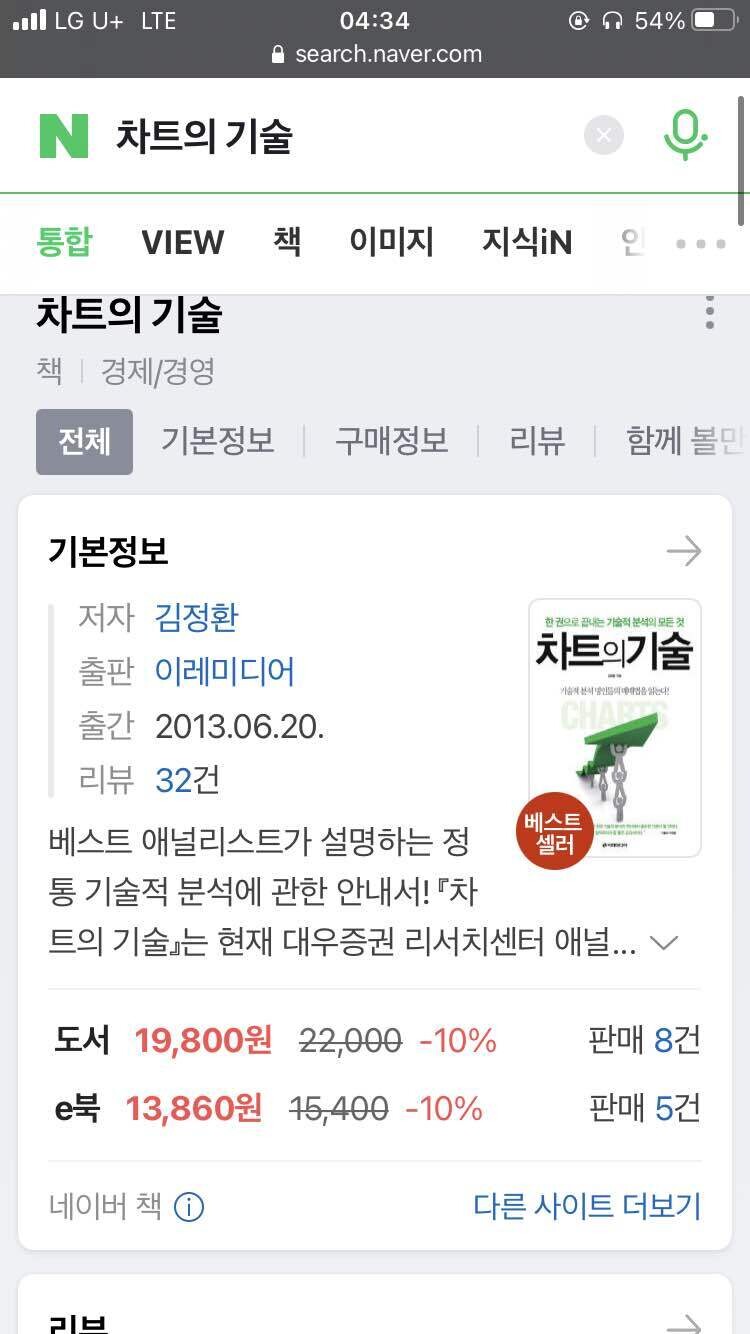Start voice search with microphone icon
The height and width of the screenshot is (1334, 750).
pyautogui.click(x=684, y=136)
